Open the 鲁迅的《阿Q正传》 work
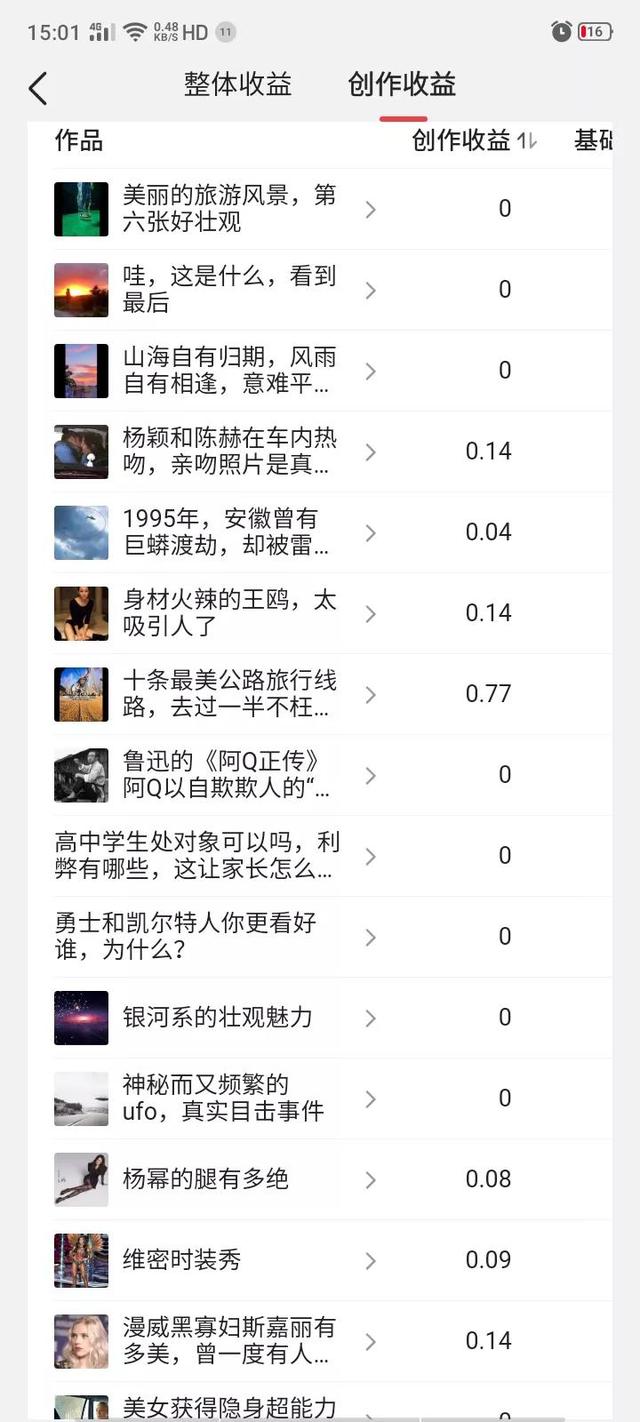Viewport: 640px width, 1422px height. coord(229,775)
